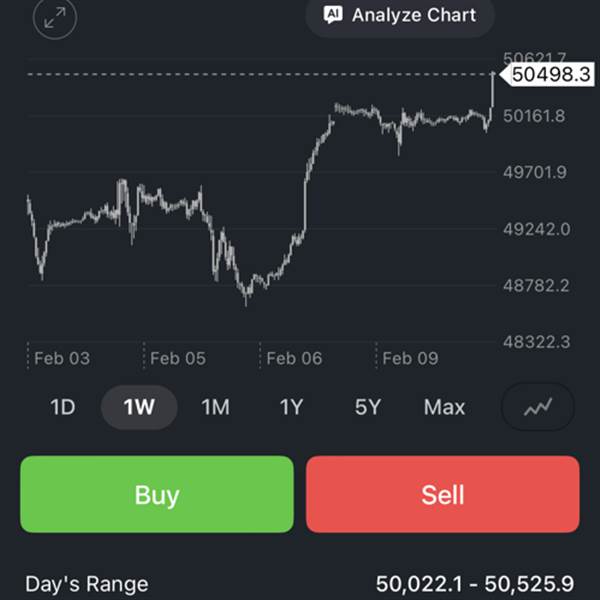Image resolution: width=600 pixels, height=600 pixels.
Task: Tap the green Buy button
Action: (157, 494)
